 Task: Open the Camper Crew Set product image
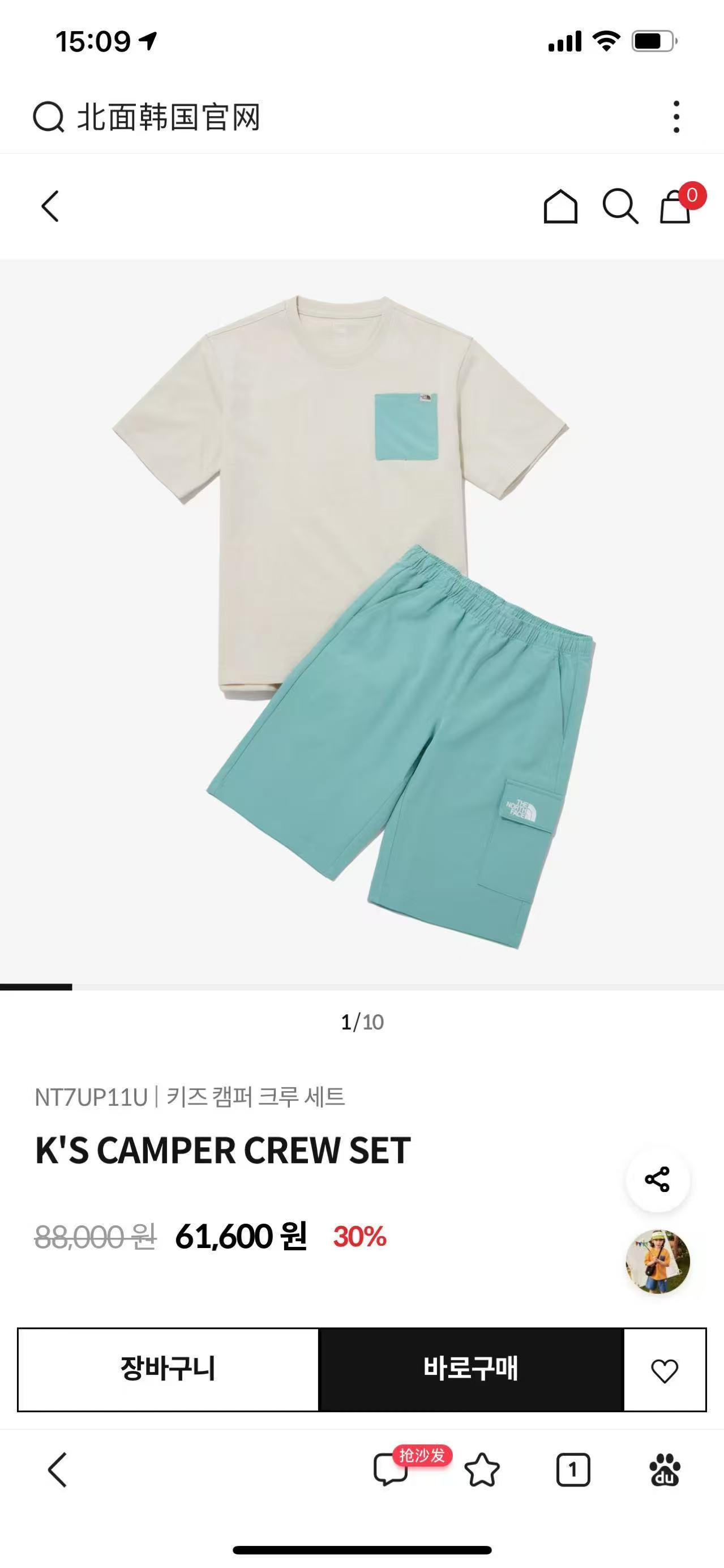(362, 621)
